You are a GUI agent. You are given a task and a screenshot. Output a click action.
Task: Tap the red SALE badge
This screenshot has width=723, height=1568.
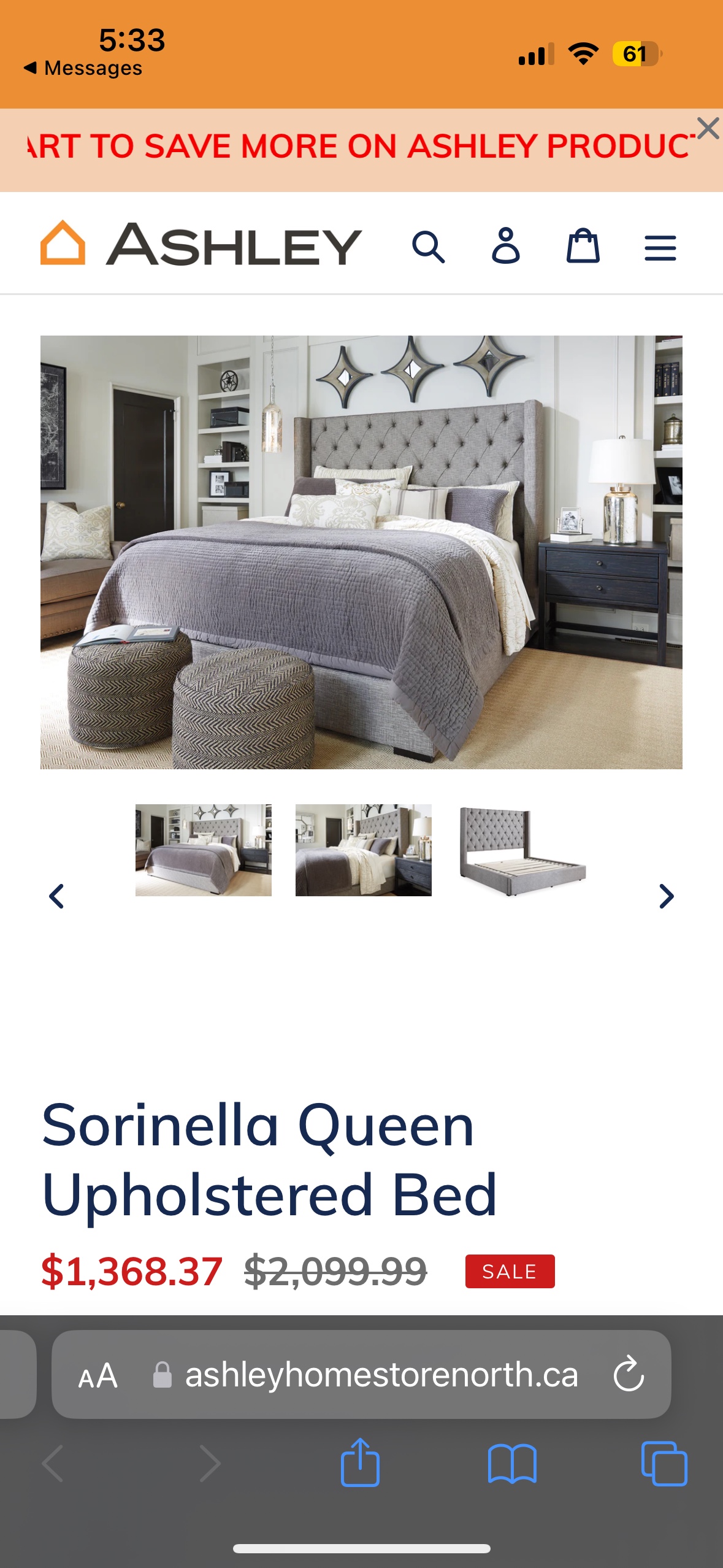click(510, 1271)
